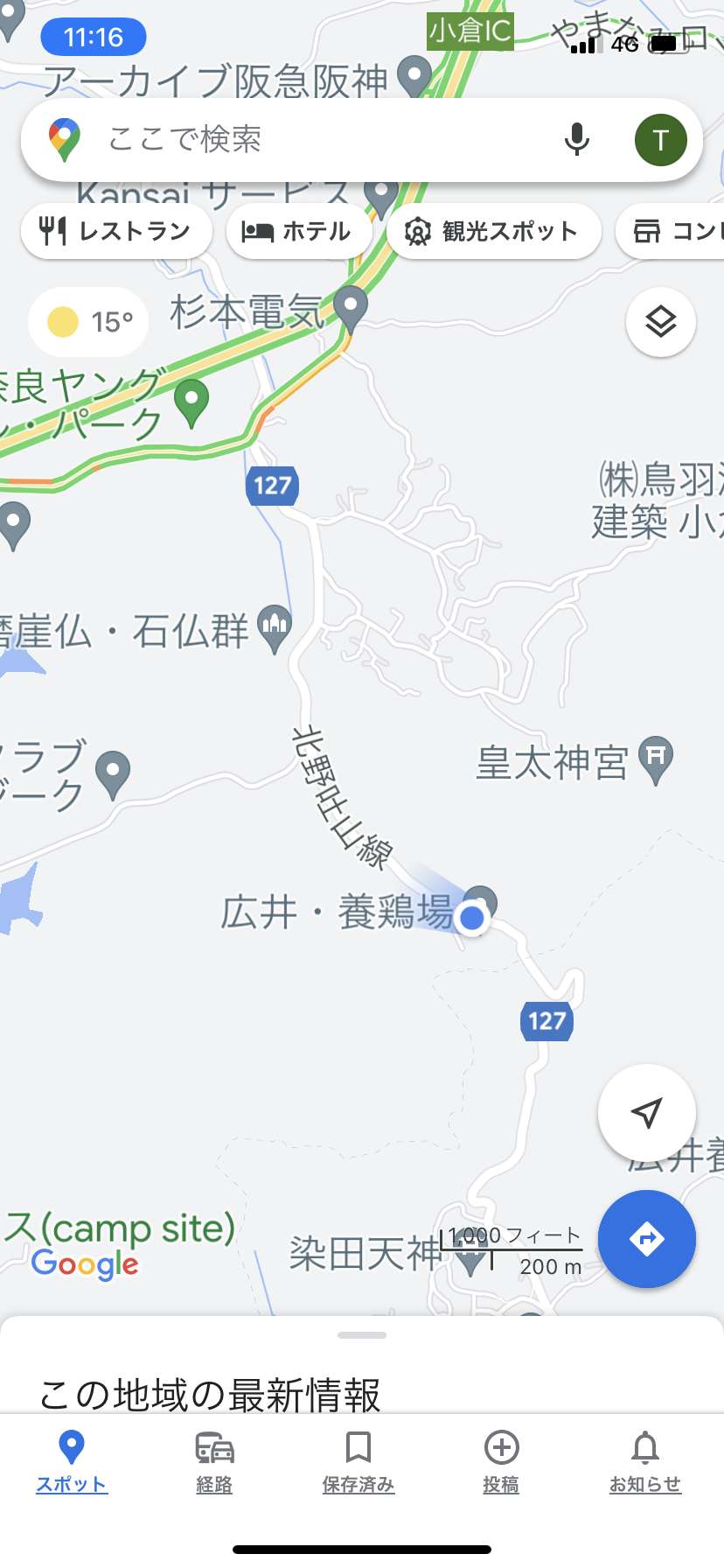Viewport: 724px width, 1568px height.
Task: Open the 奈良ヤング・パーク green pin
Action: pos(191,403)
